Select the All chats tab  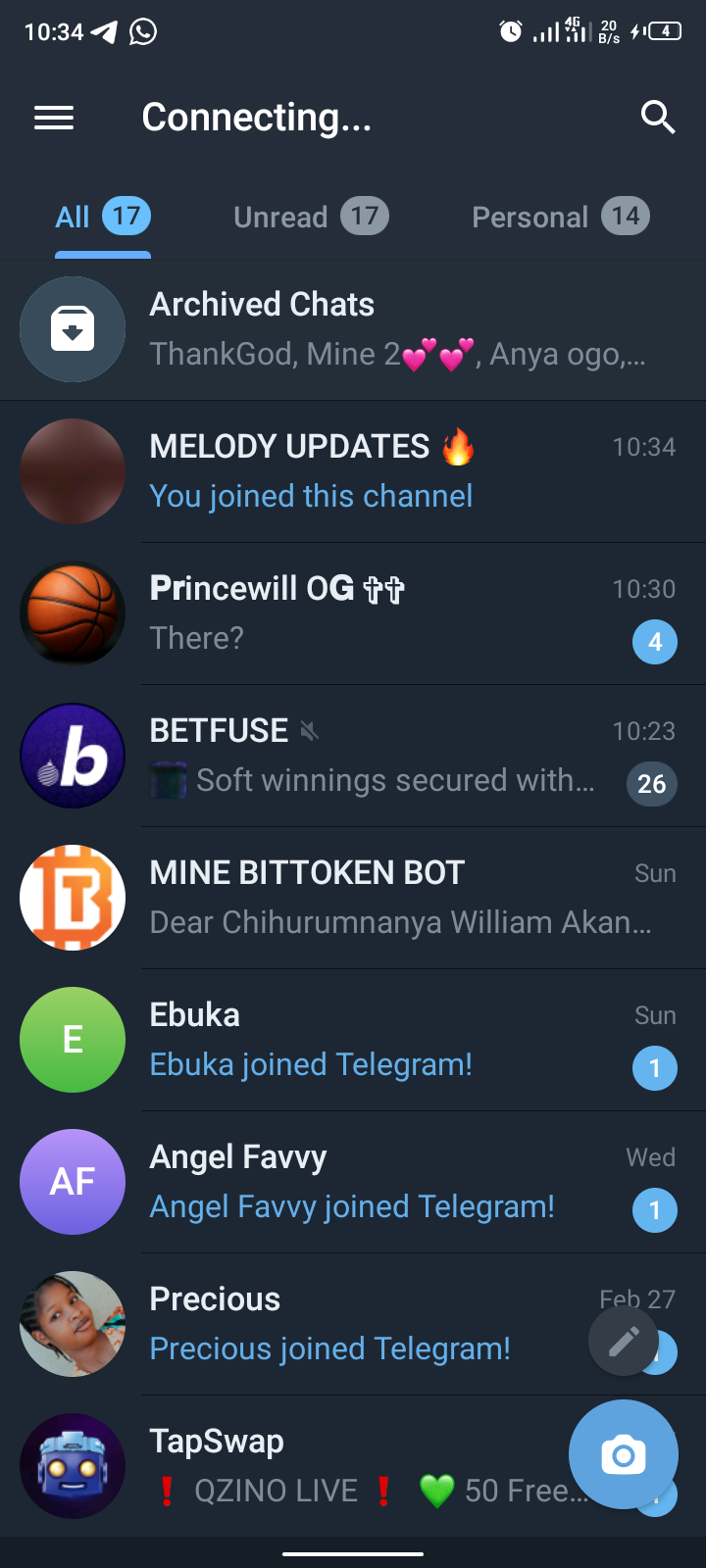pyautogui.click(x=102, y=217)
